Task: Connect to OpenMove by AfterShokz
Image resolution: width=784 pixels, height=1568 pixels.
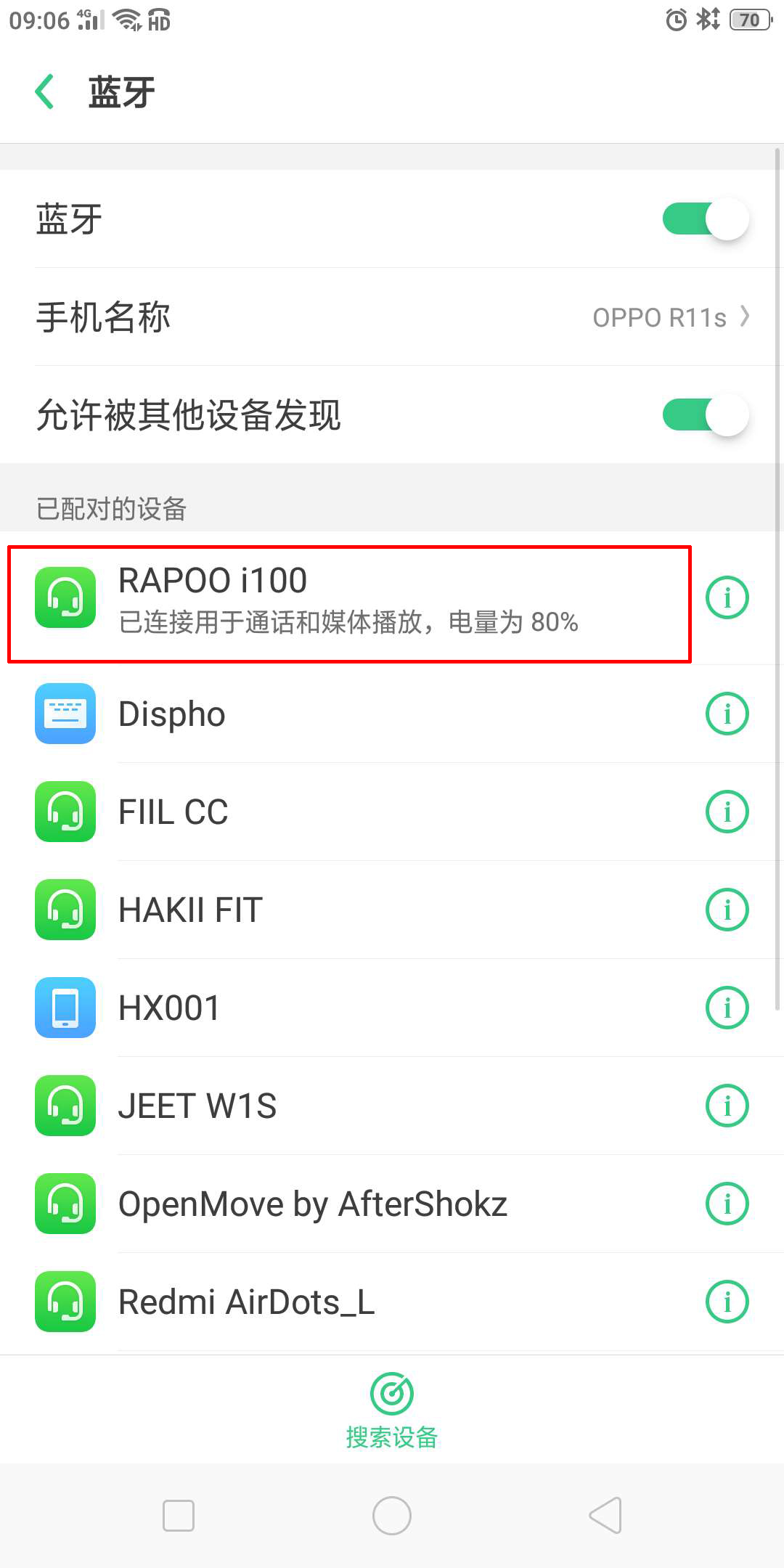Action: point(348,1204)
